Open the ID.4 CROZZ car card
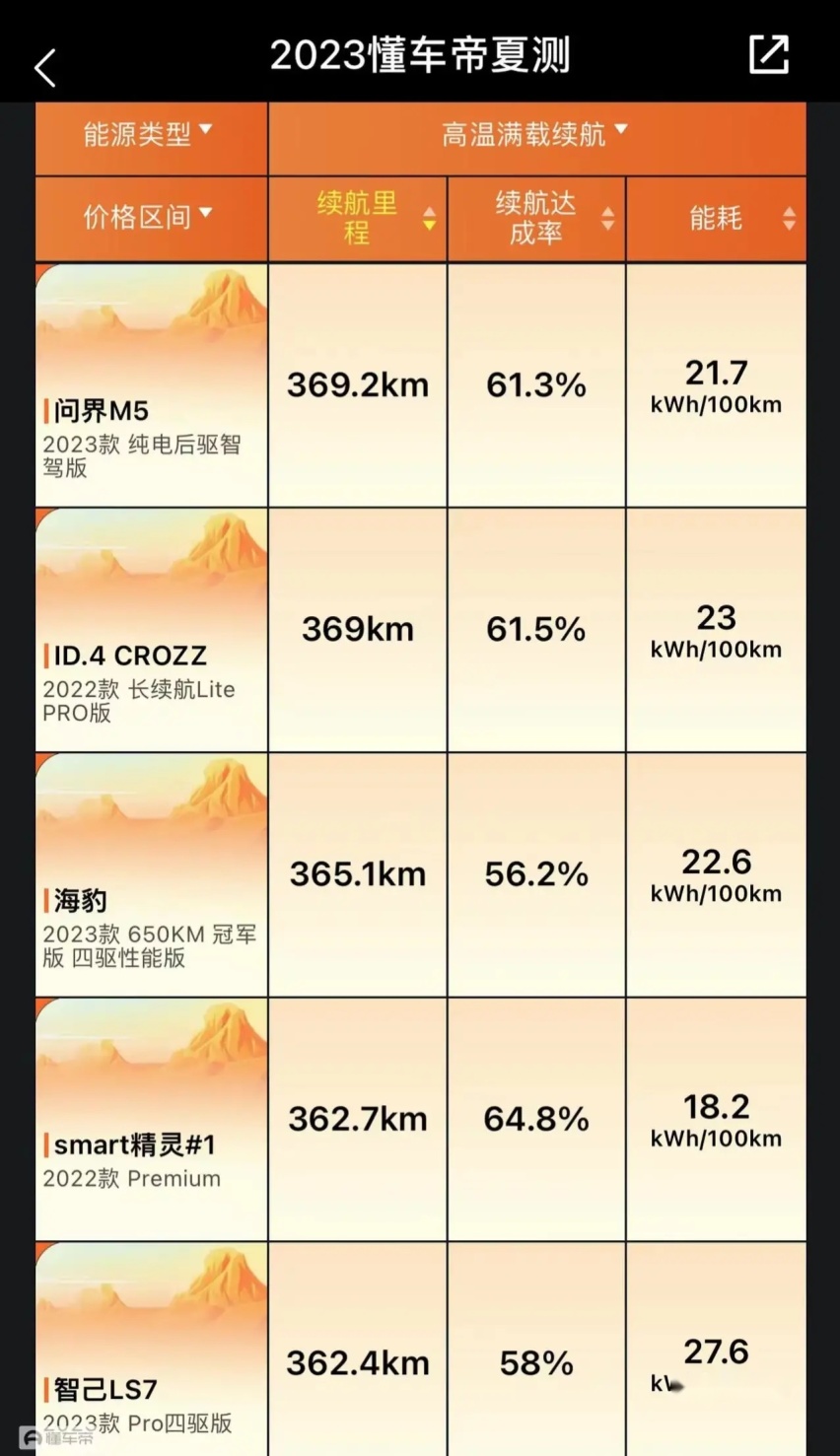 coord(151,630)
